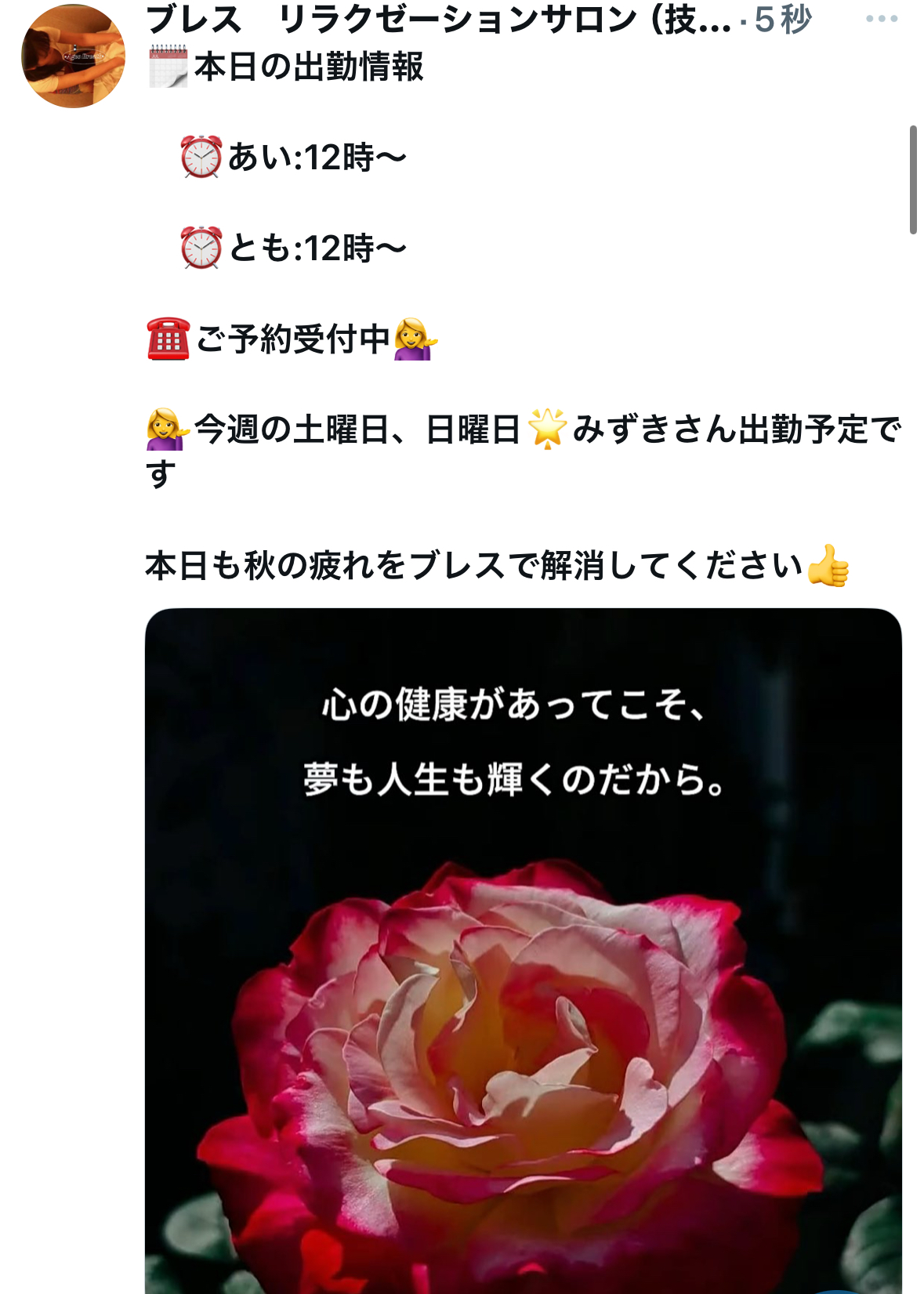924x1294 pixels.
Task: View the ブレス リラクゼーションサロン account name
Action: click(437, 19)
